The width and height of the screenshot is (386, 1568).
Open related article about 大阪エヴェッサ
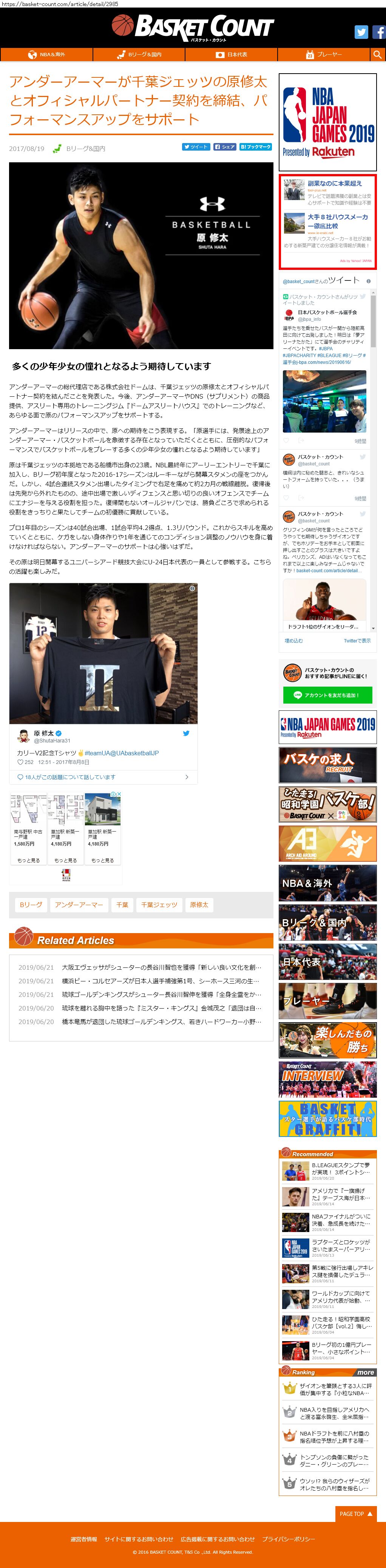pos(161,967)
